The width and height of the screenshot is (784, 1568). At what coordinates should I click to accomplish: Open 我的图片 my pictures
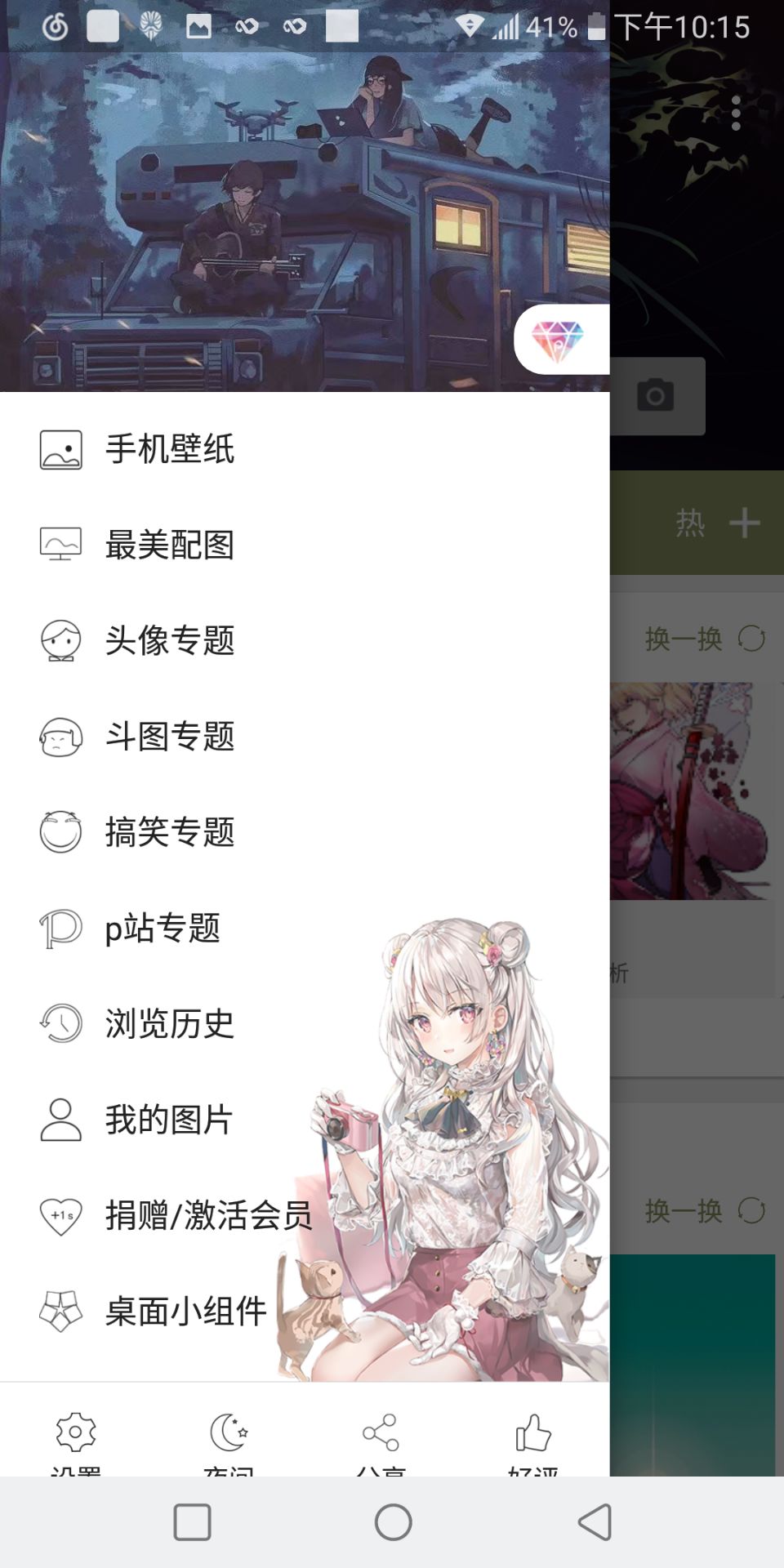point(169,1119)
